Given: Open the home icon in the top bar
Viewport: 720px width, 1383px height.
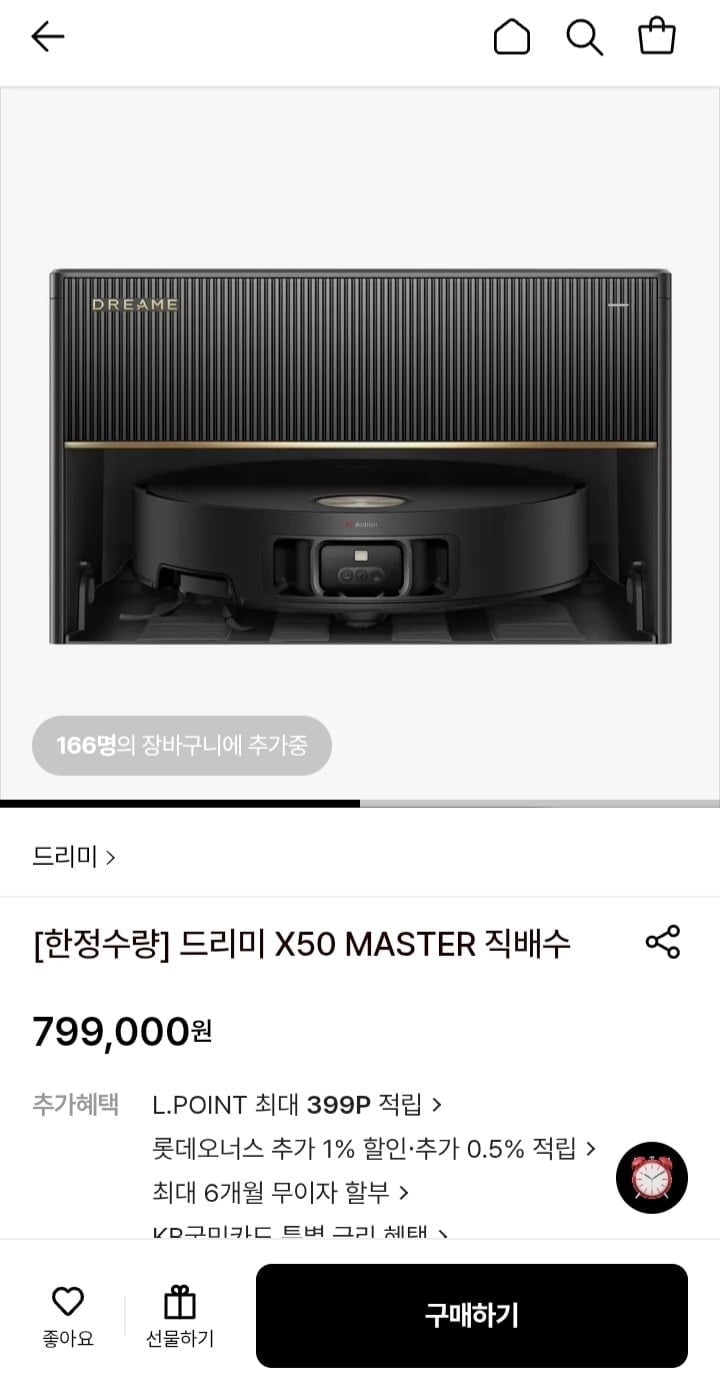Looking at the screenshot, I should tap(511, 37).
